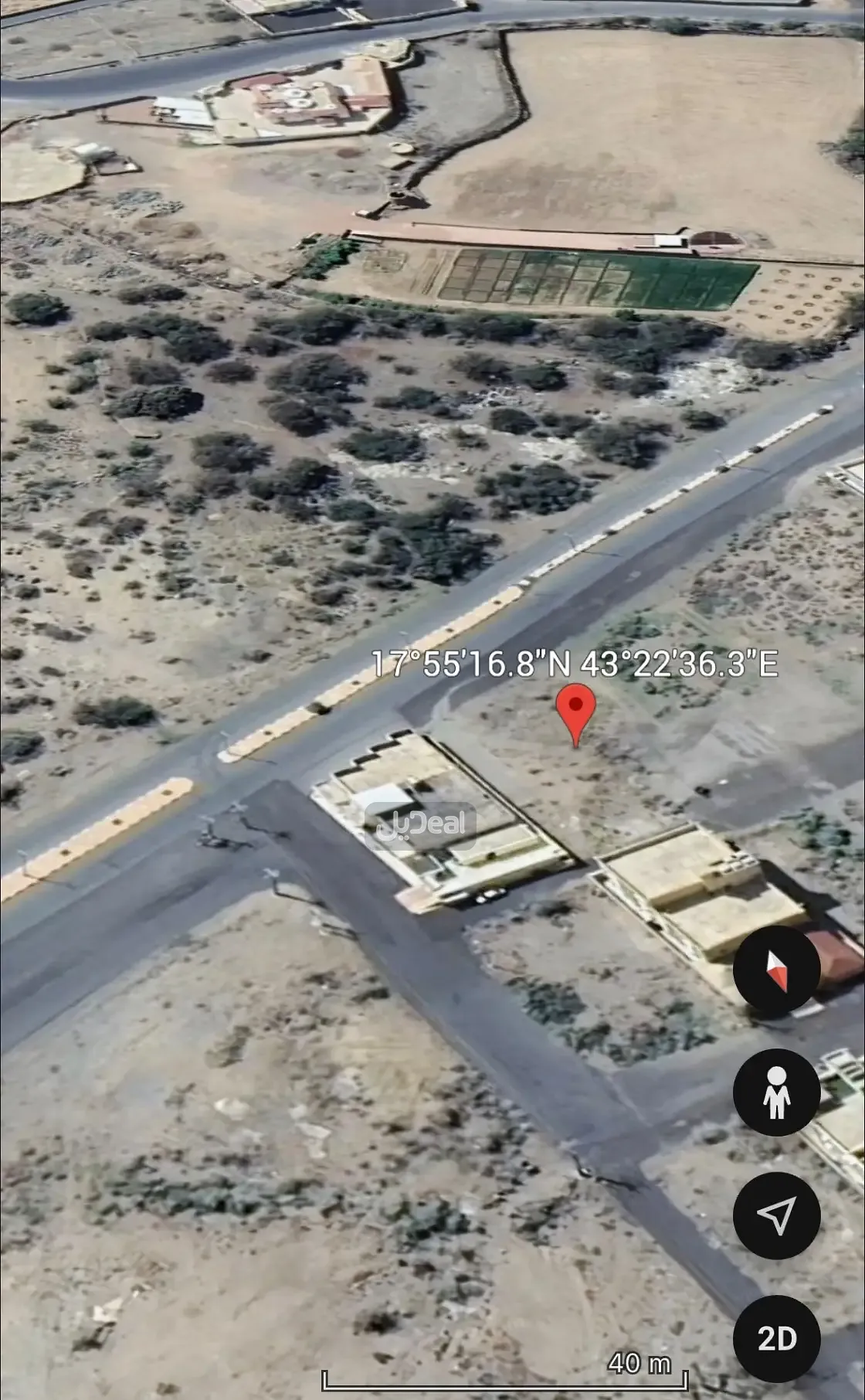Open Street View with the pegman button
The width and height of the screenshot is (865, 1400).
(x=776, y=1092)
